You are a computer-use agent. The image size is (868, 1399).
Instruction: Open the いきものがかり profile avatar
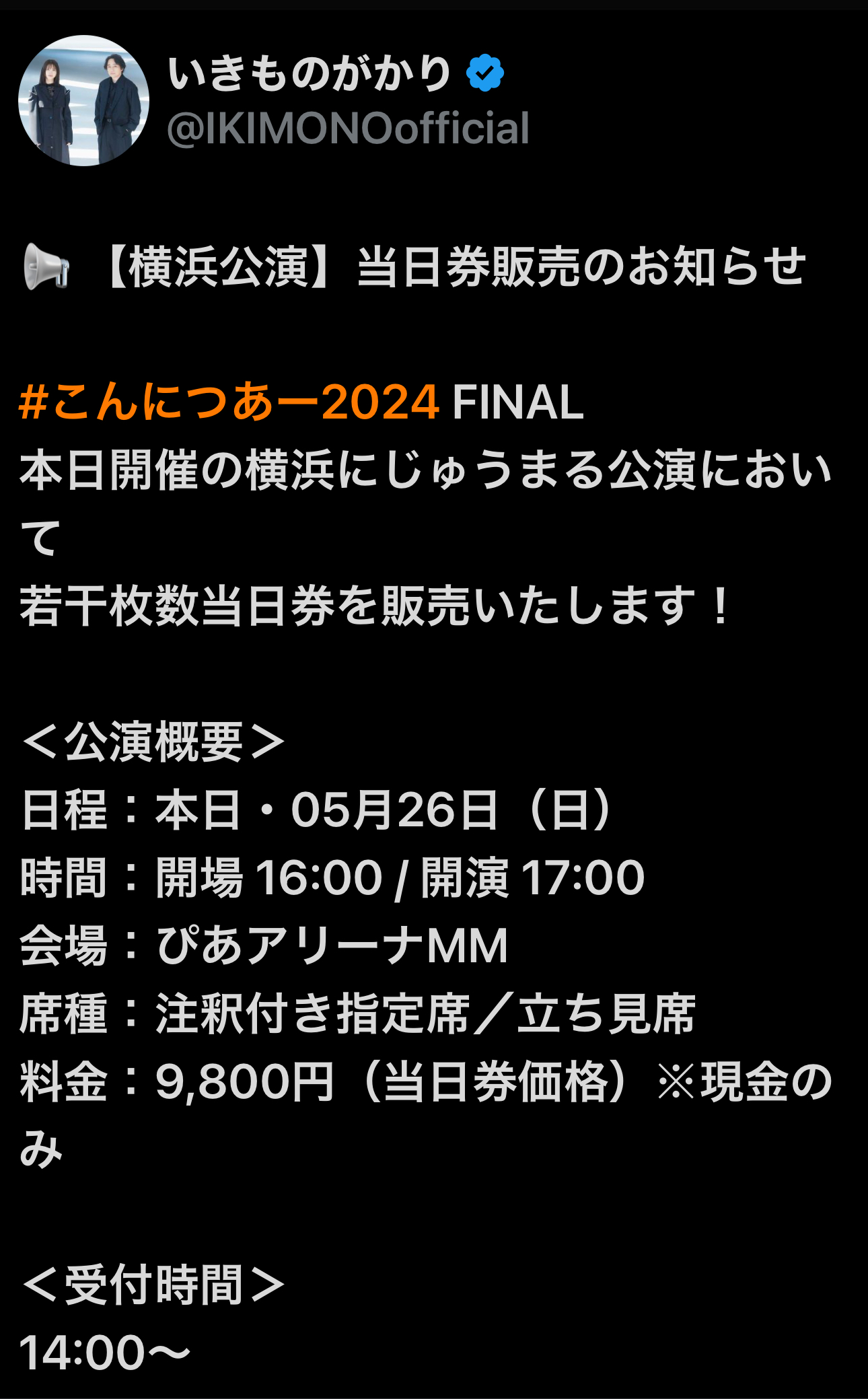pyautogui.click(x=83, y=101)
